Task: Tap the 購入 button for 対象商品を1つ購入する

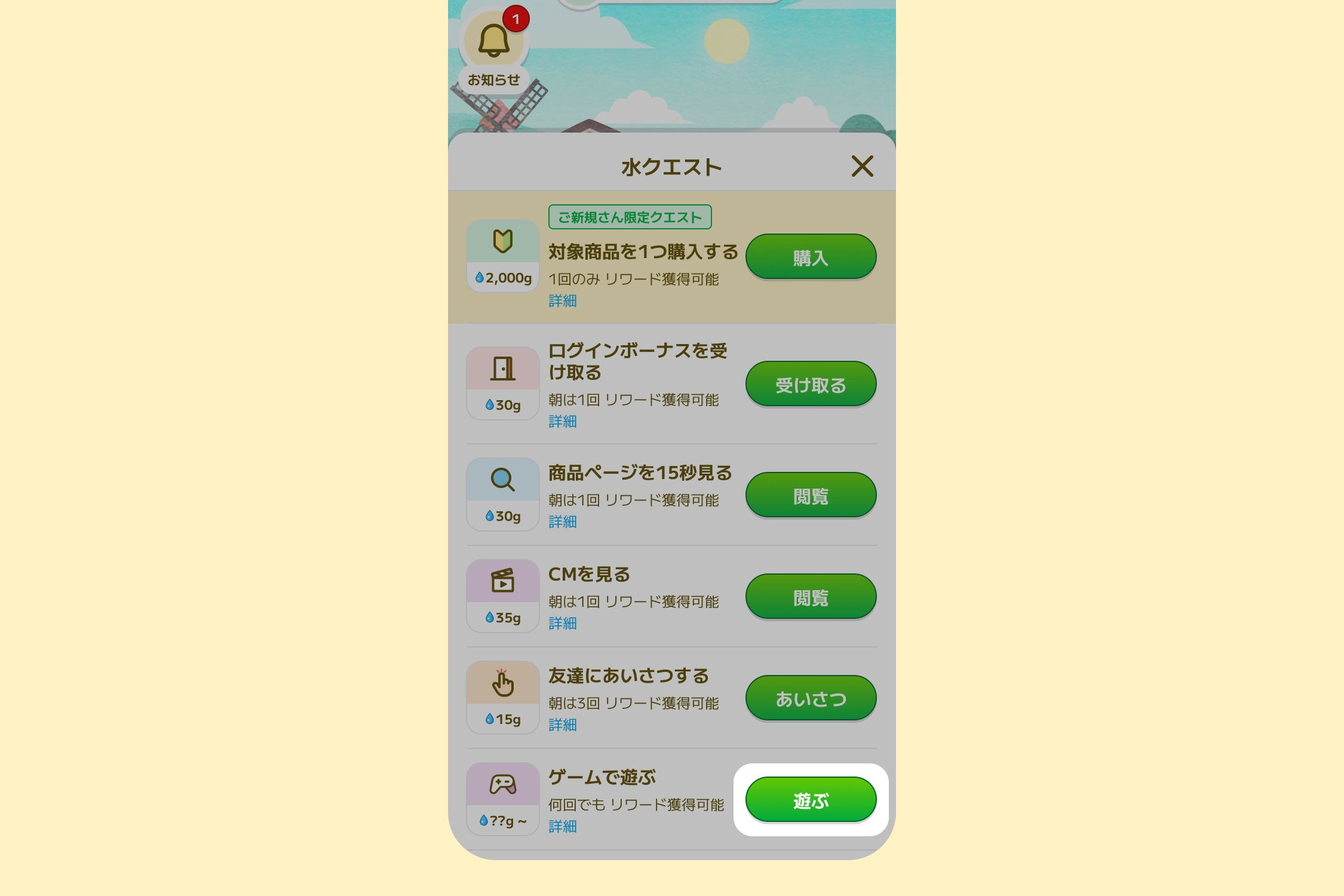Action: 811,257
